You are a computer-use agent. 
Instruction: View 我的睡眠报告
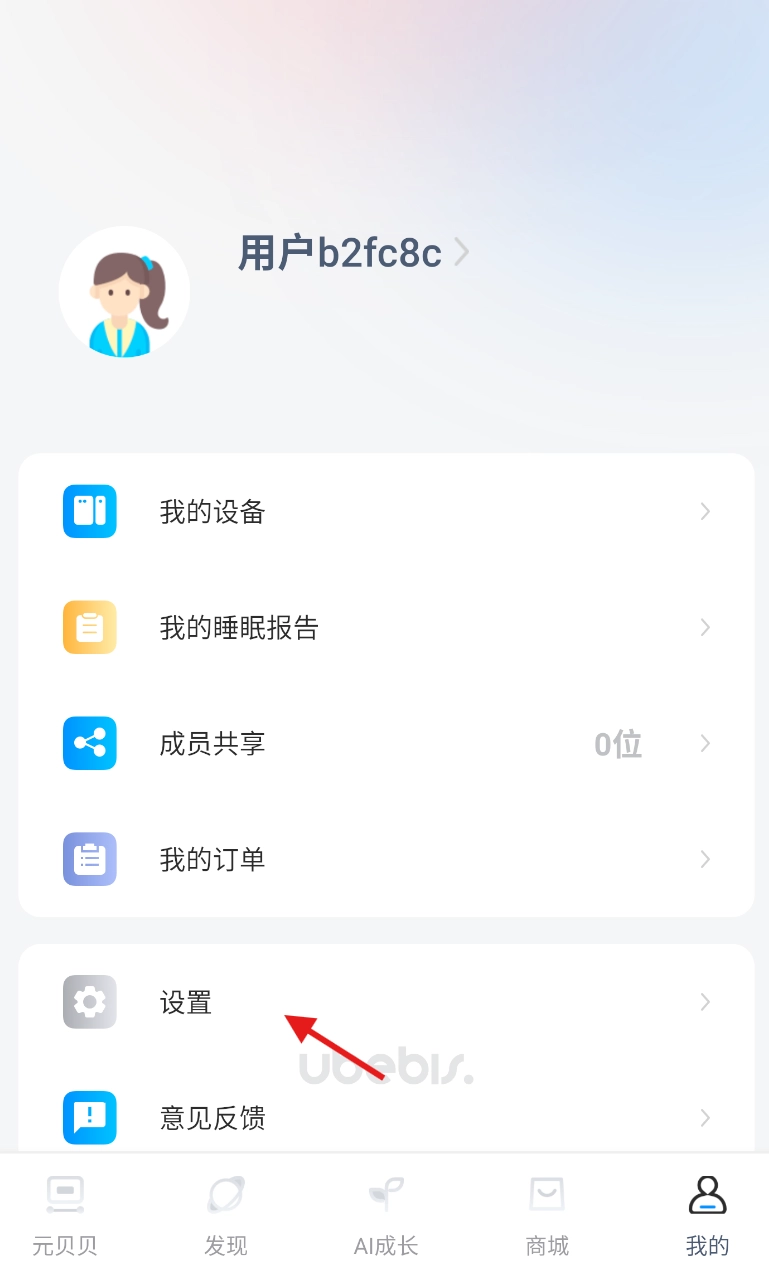tap(385, 628)
